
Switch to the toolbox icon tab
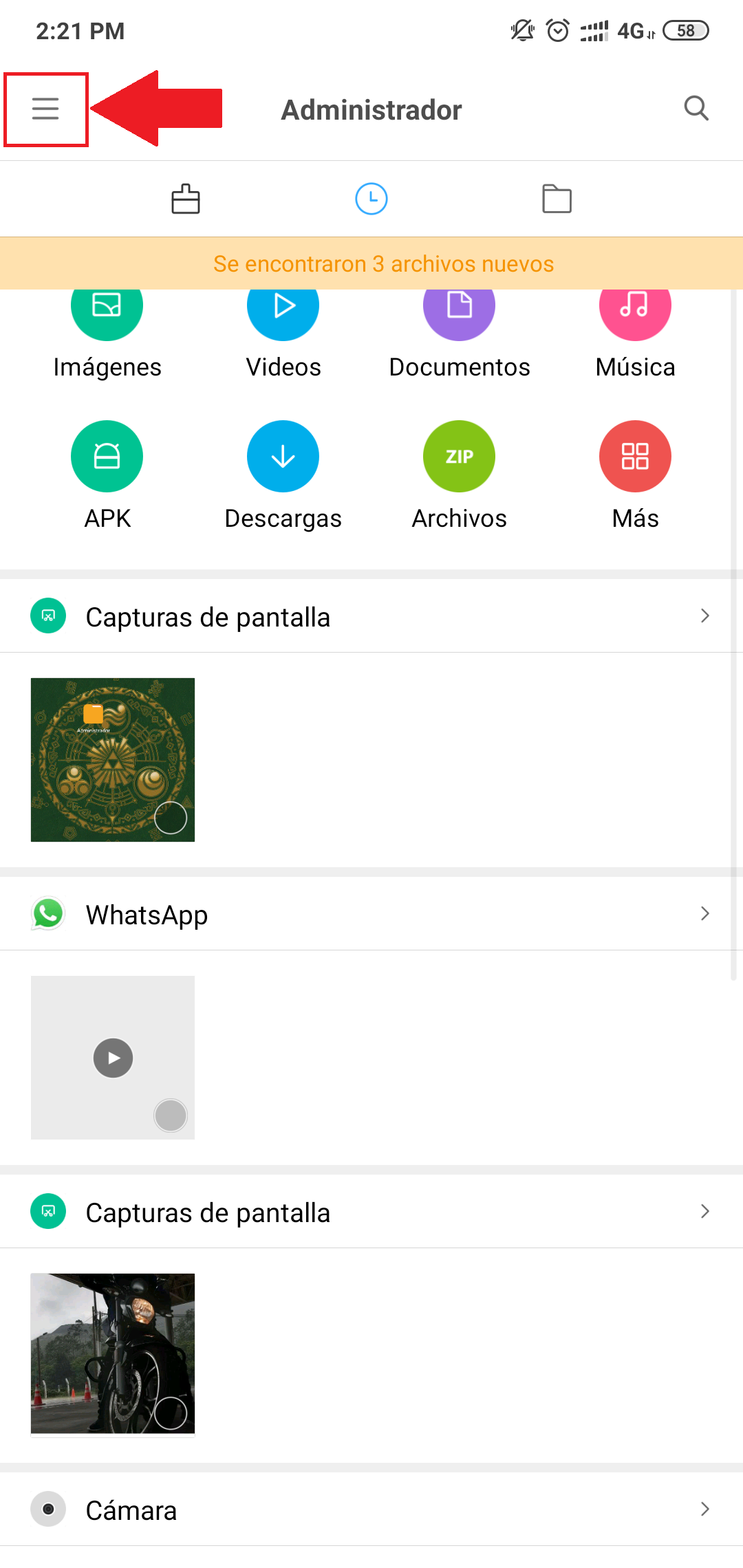(186, 199)
